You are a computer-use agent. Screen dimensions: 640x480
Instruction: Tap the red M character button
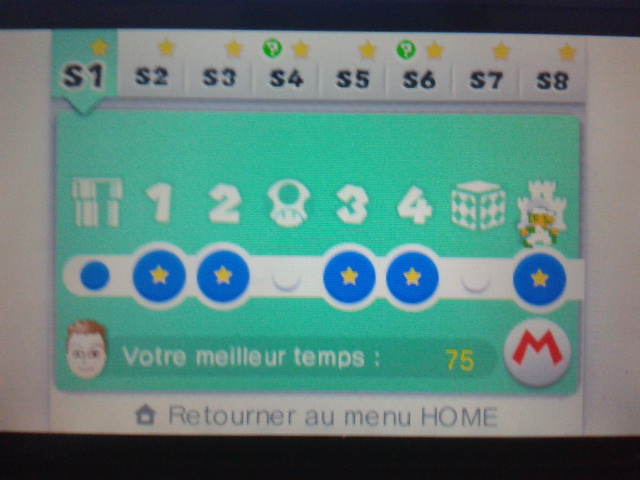(x=537, y=352)
